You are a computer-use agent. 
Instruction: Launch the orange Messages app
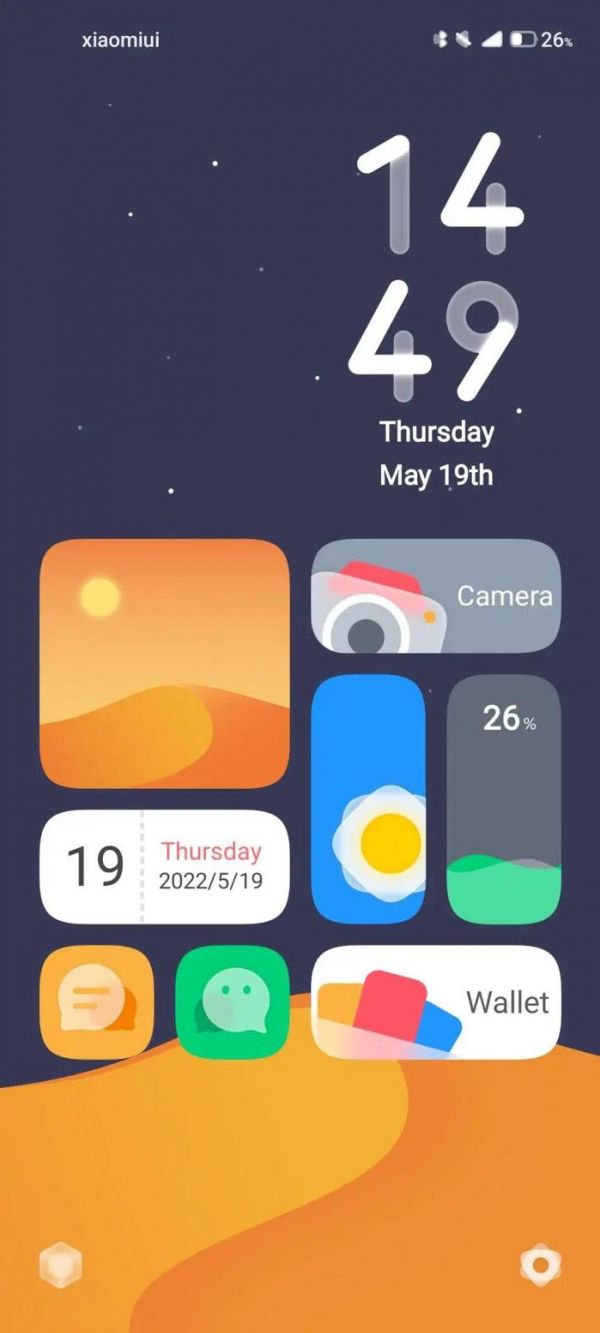tap(97, 1002)
